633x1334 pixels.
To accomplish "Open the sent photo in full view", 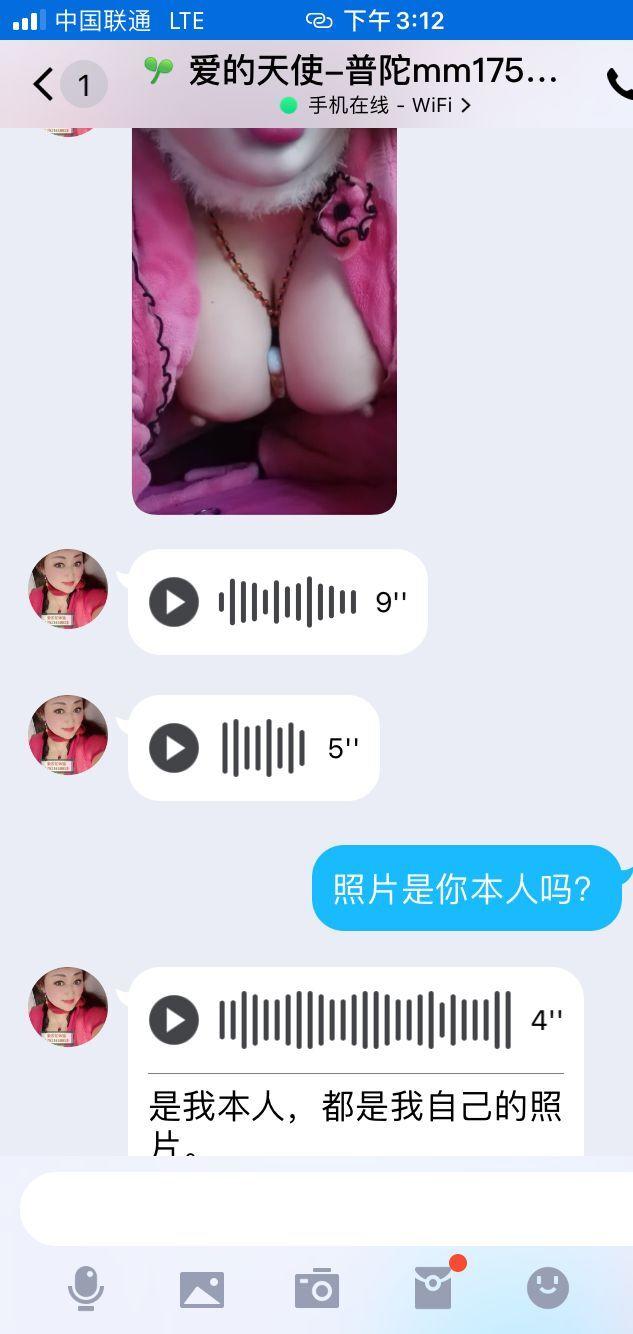I will coord(264,320).
